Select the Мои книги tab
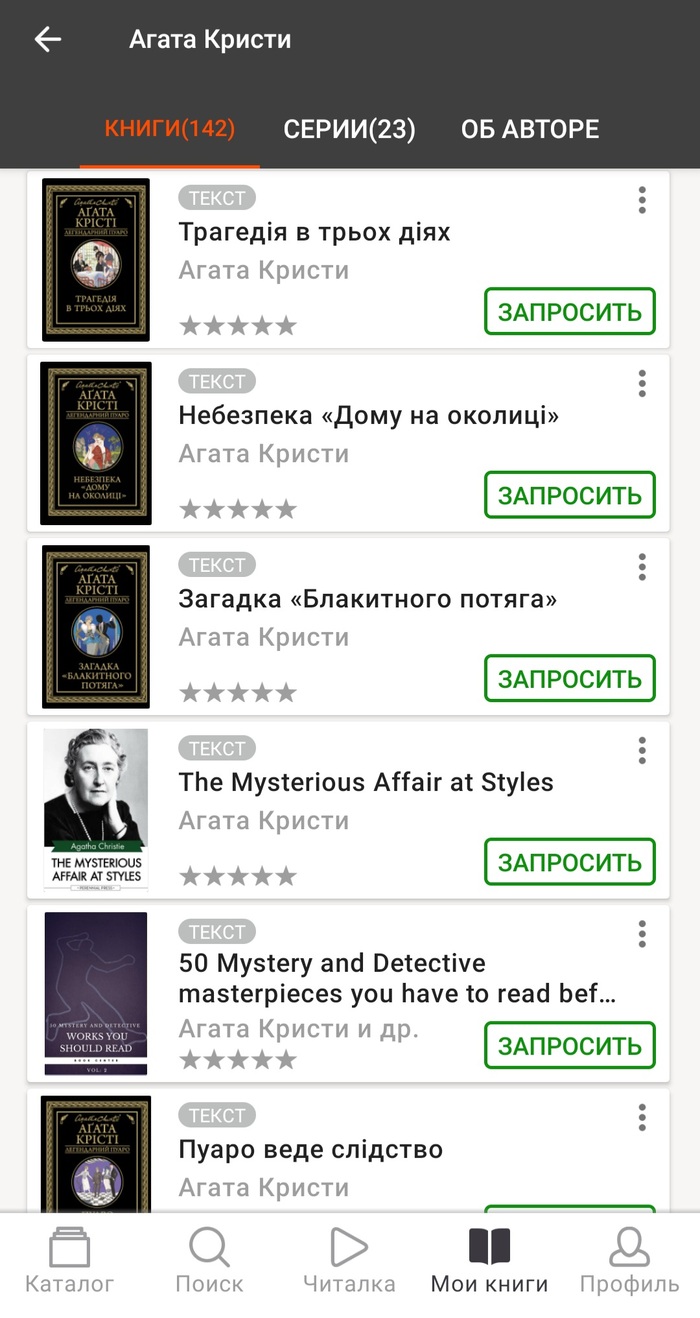 point(489,1264)
